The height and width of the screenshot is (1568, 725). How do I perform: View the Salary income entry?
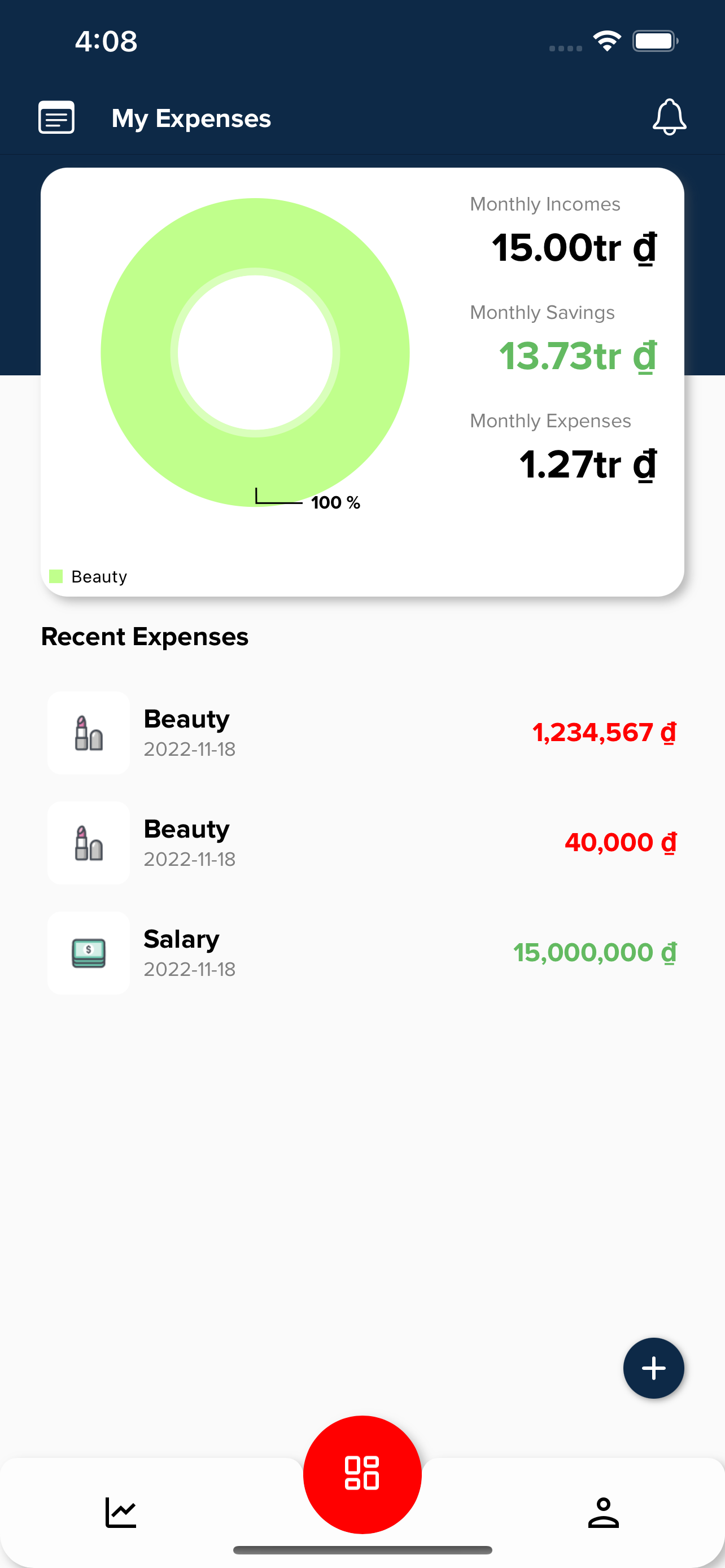click(362, 953)
